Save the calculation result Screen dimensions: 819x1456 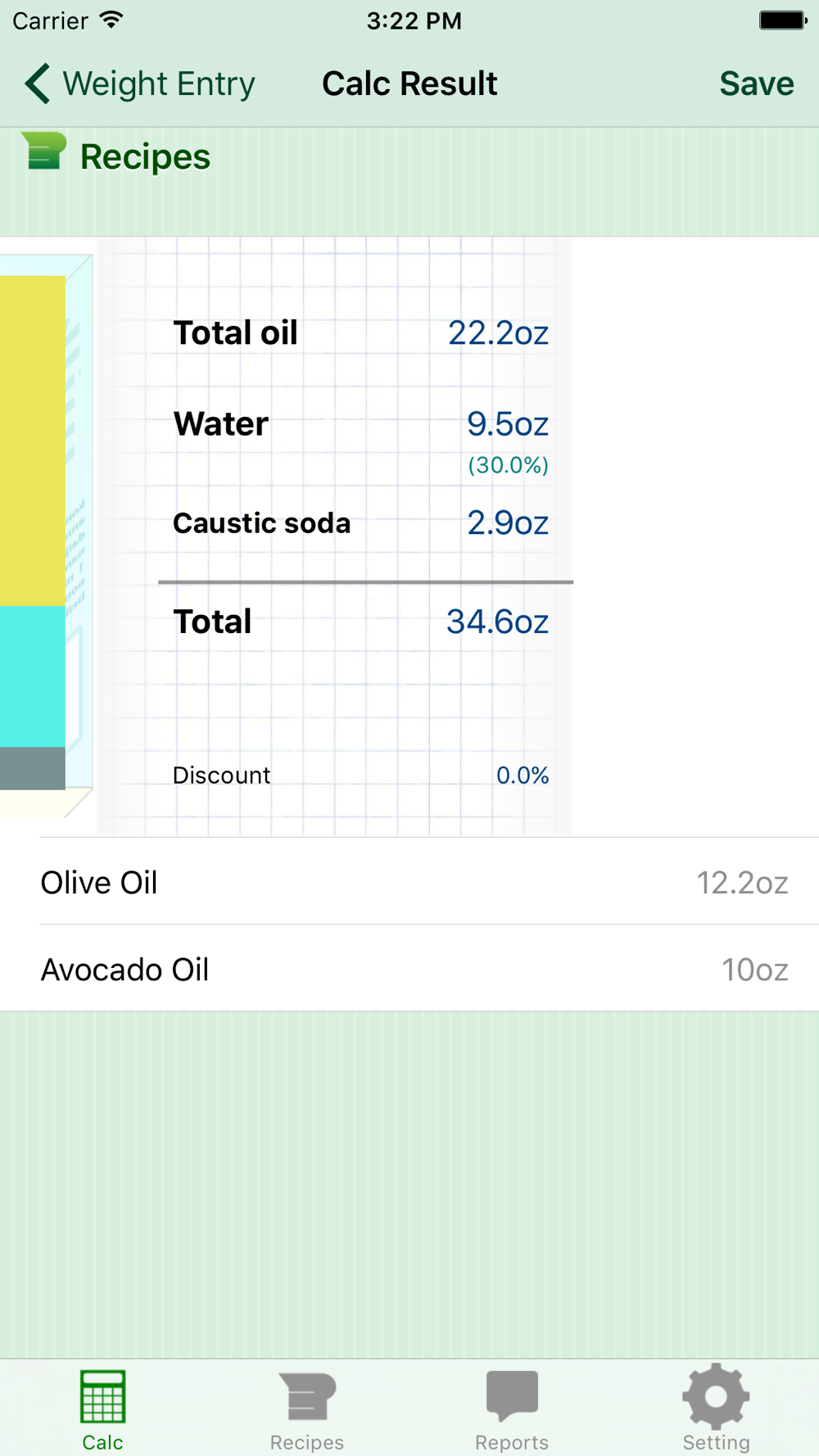pos(756,84)
